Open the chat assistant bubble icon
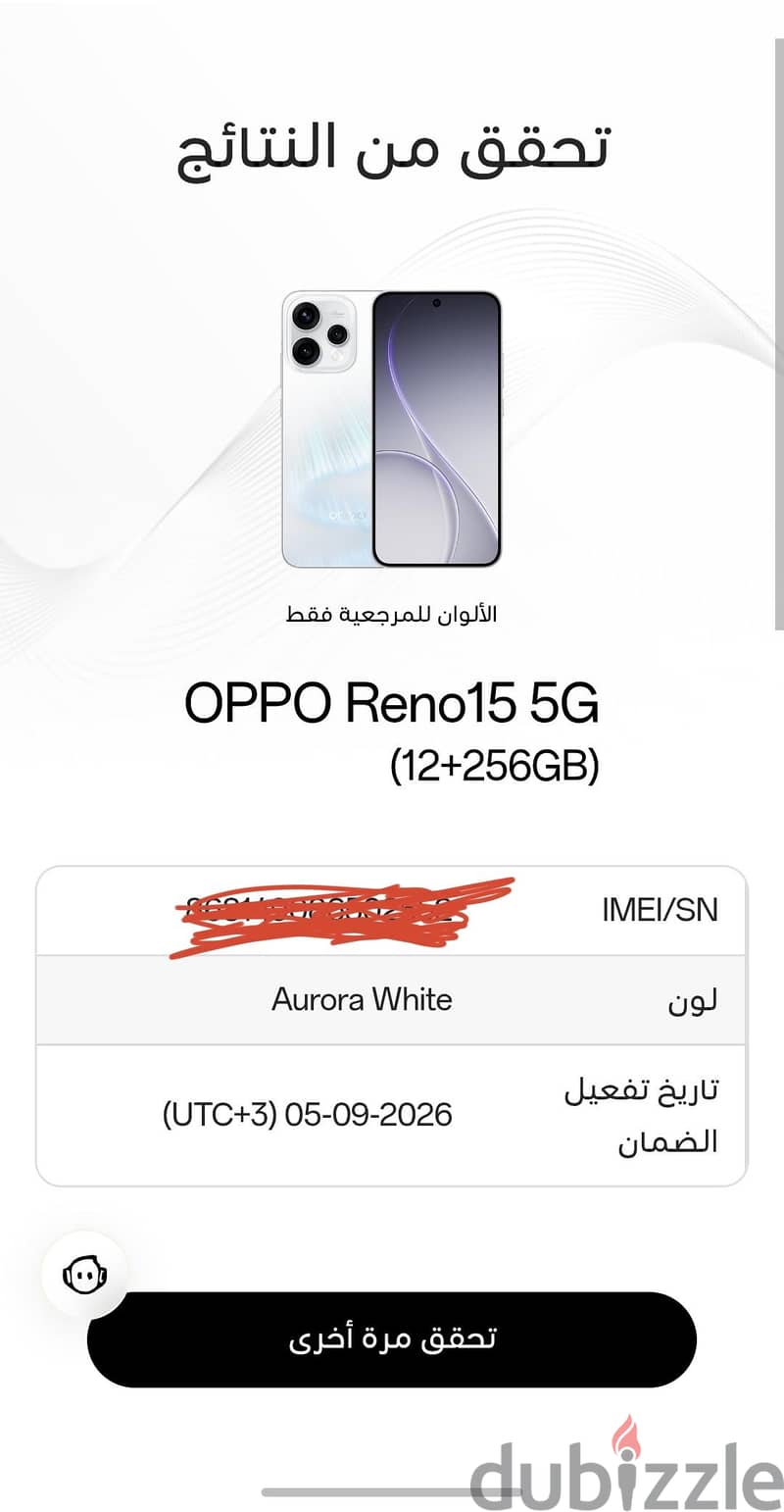Screen dimensions: 784x1512 [84, 1274]
